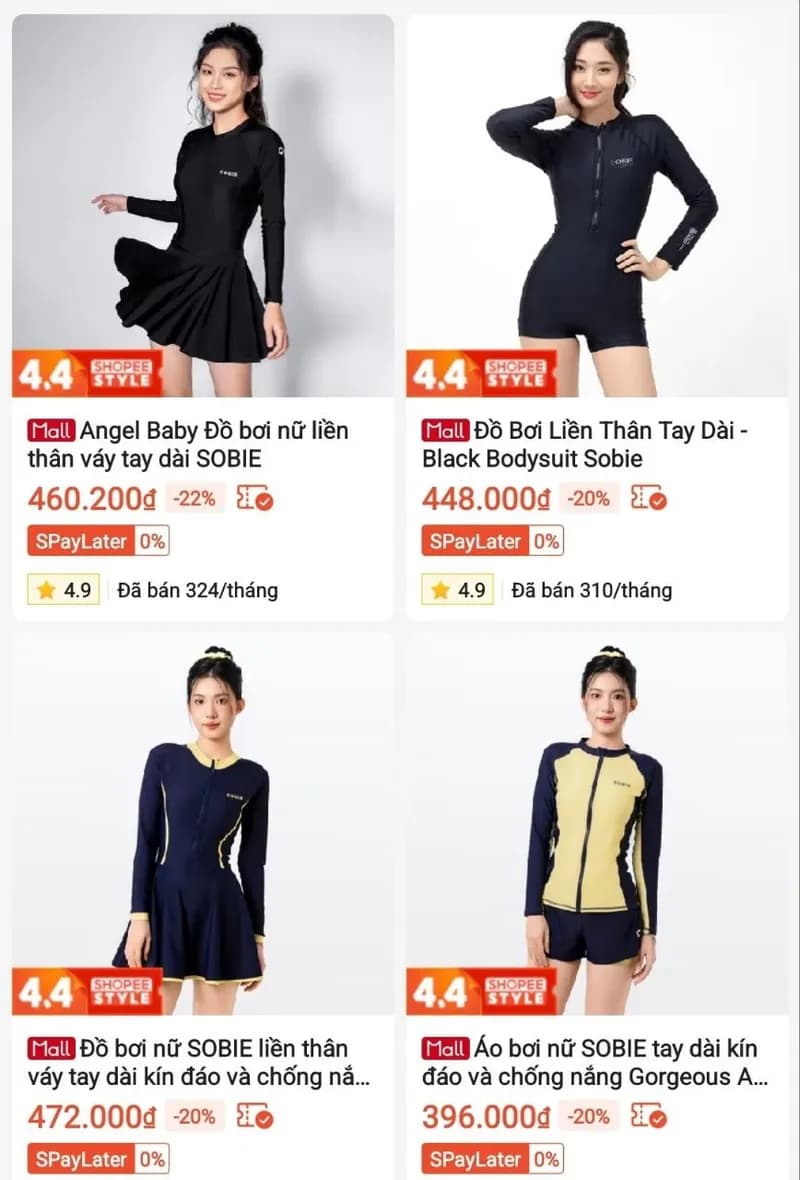Select the SPayLater 0% badge under Angel Baby

coord(100,540)
